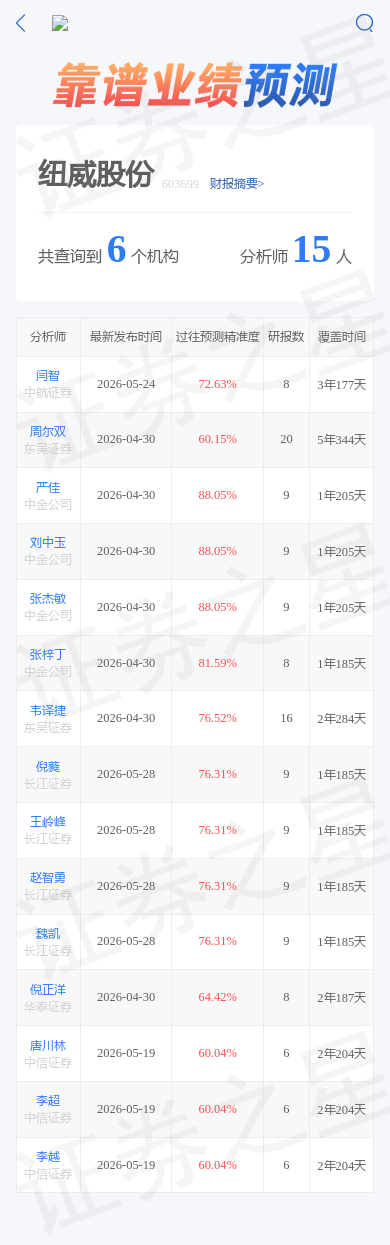
Task: View analyst 周尔双 from 东吴证券
Action: tap(48, 432)
